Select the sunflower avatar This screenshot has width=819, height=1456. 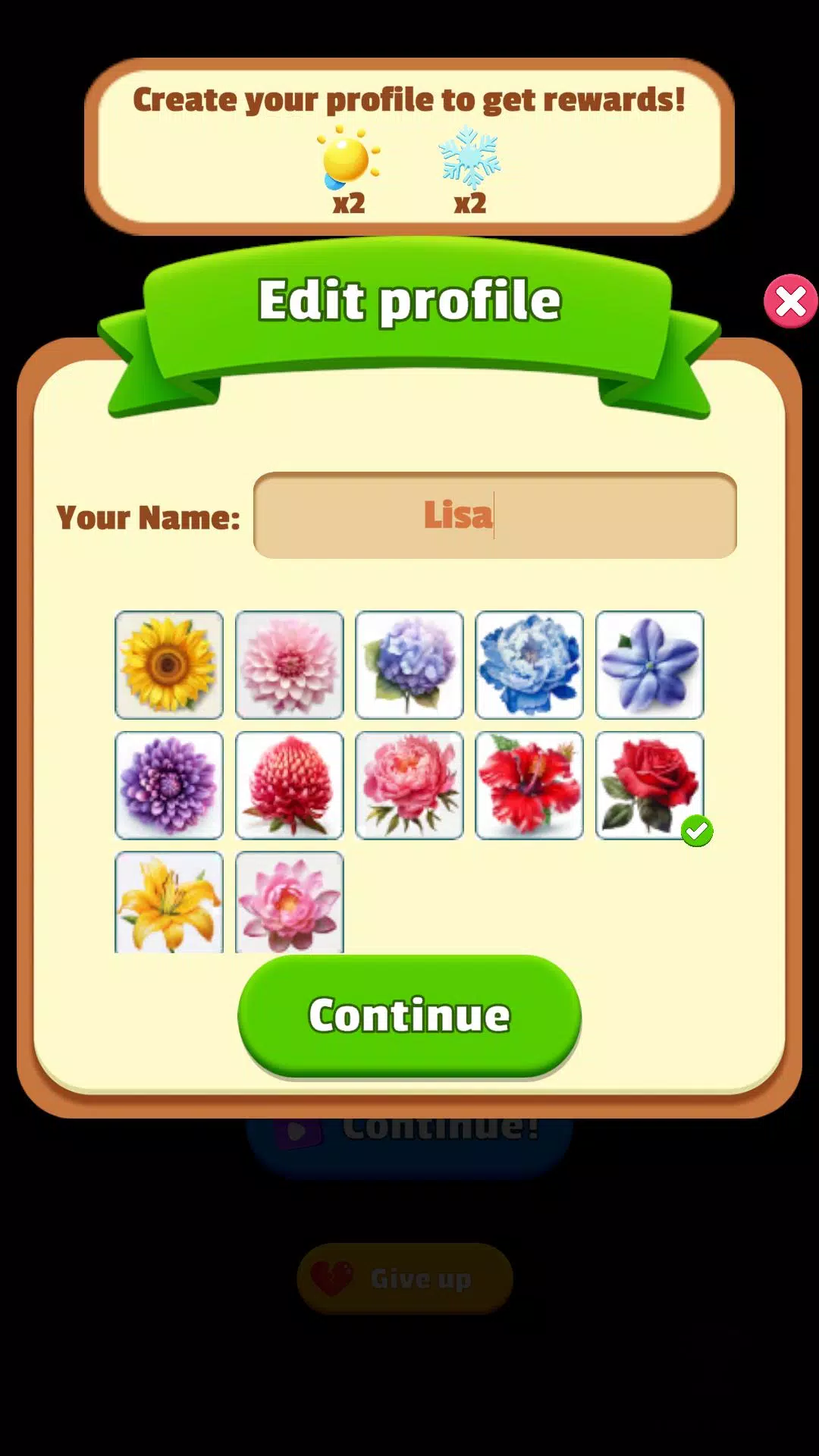point(169,665)
